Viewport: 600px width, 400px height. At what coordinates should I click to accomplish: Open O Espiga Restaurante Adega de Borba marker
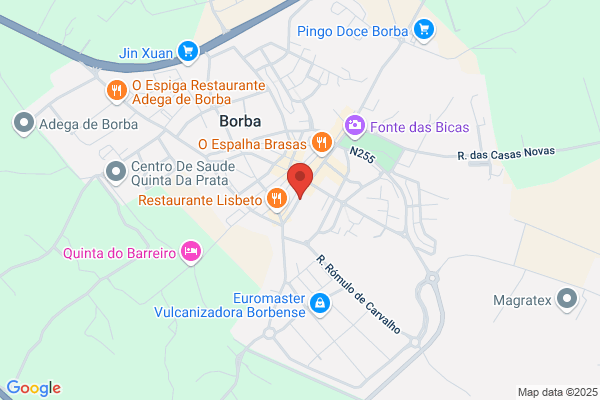117,92
